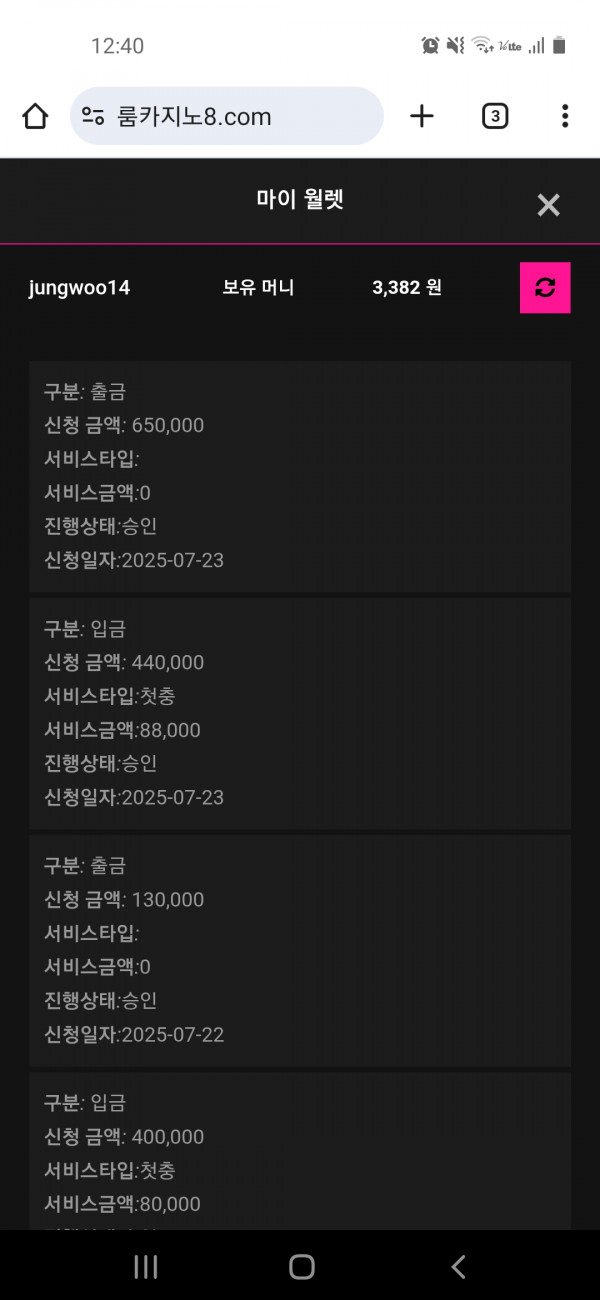Open the tab switcher showing 3 tabs

click(x=494, y=116)
